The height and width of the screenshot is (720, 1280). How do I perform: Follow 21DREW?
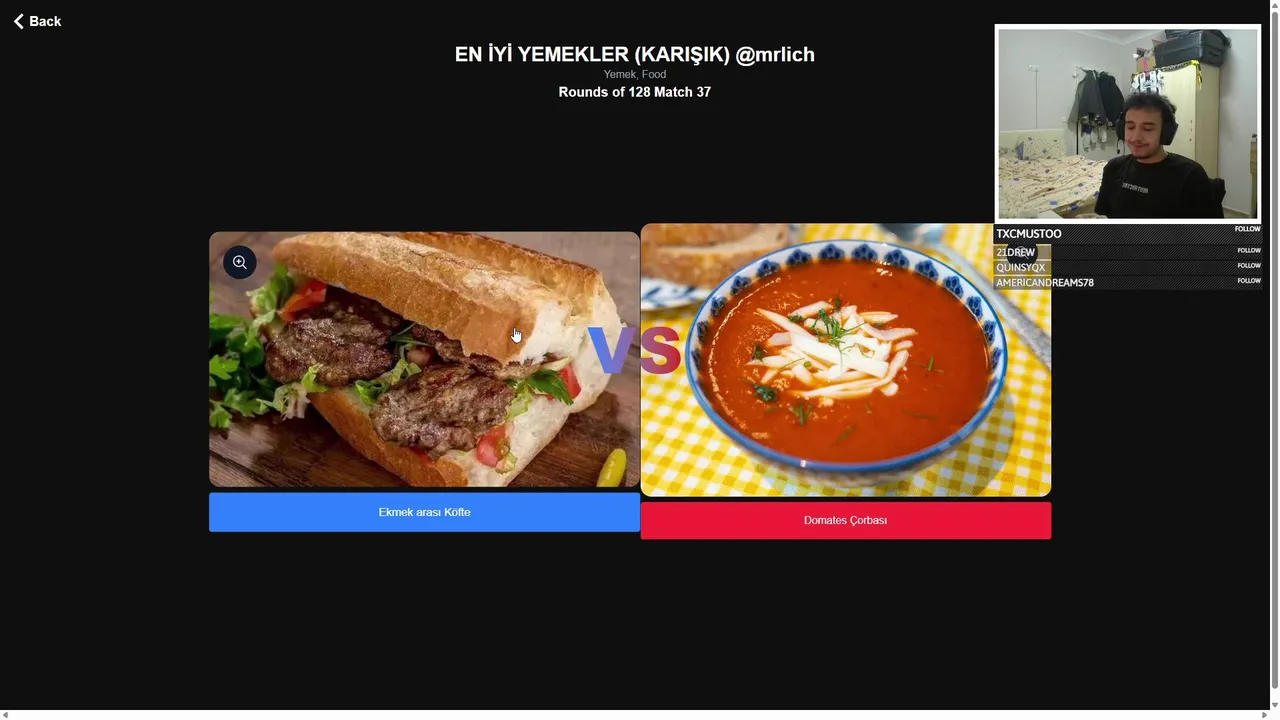1248,251
